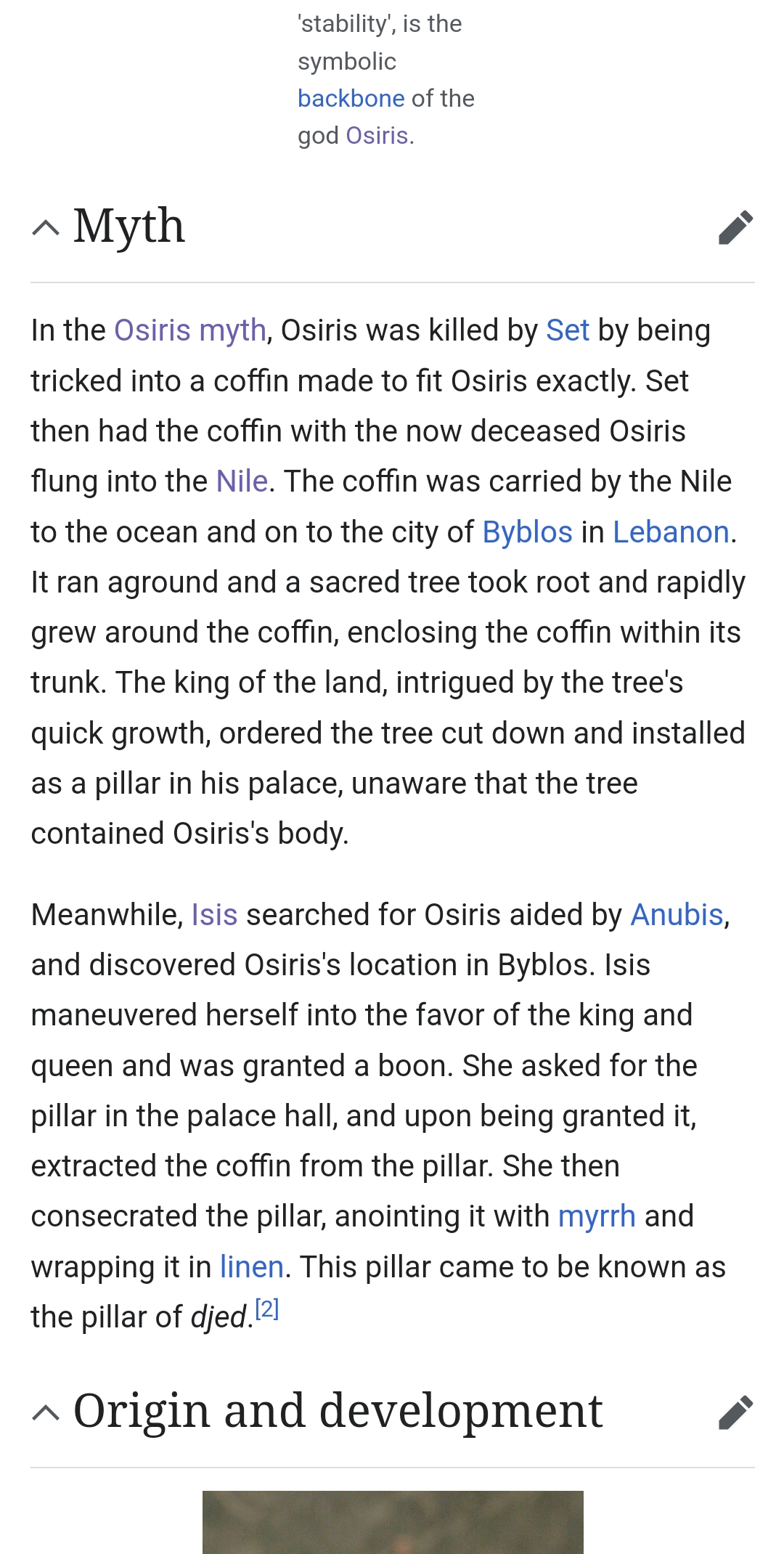
Task: Open the myrrh link
Action: pyautogui.click(x=597, y=1216)
